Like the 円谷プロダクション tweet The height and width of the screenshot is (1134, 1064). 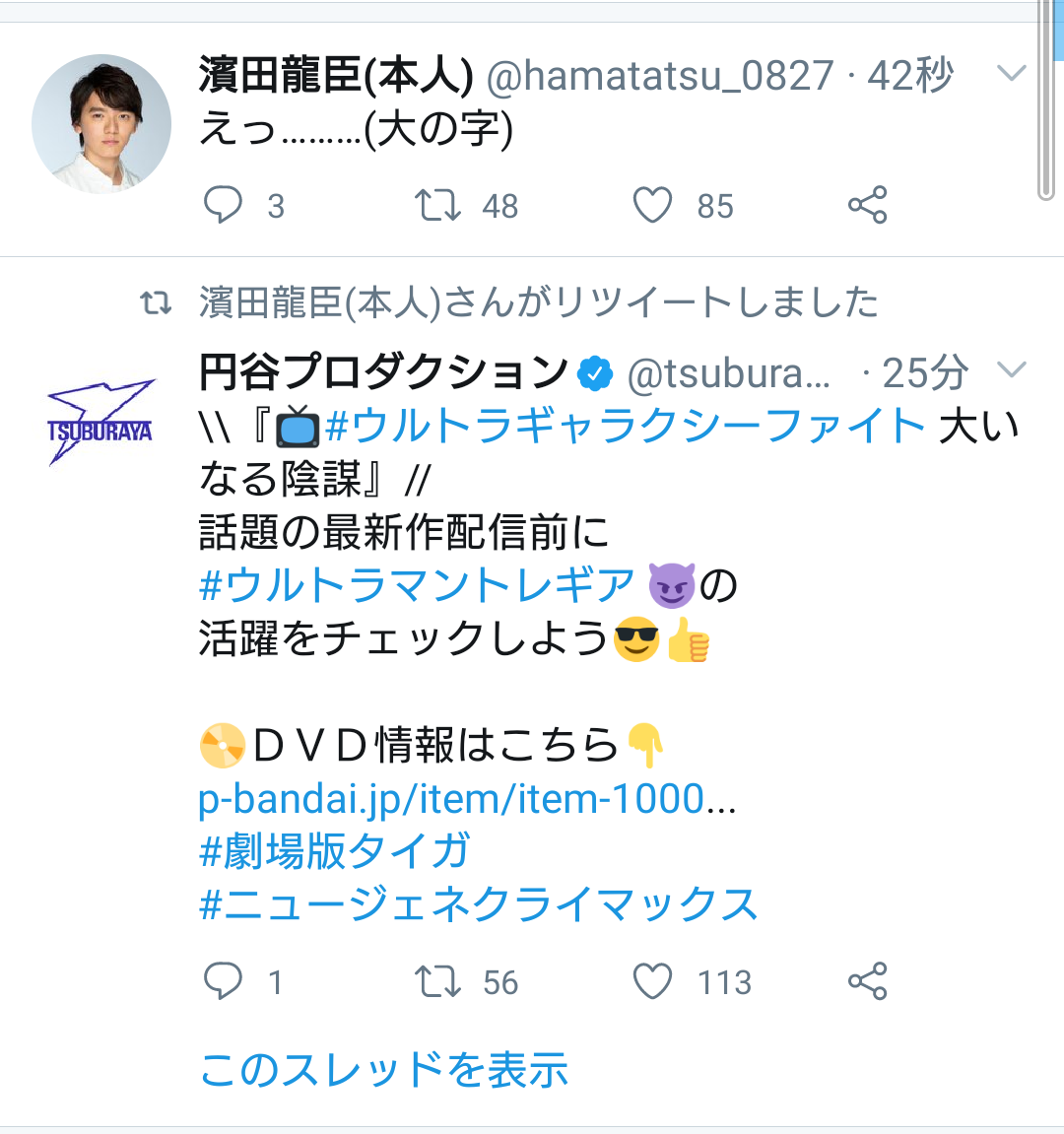click(652, 981)
